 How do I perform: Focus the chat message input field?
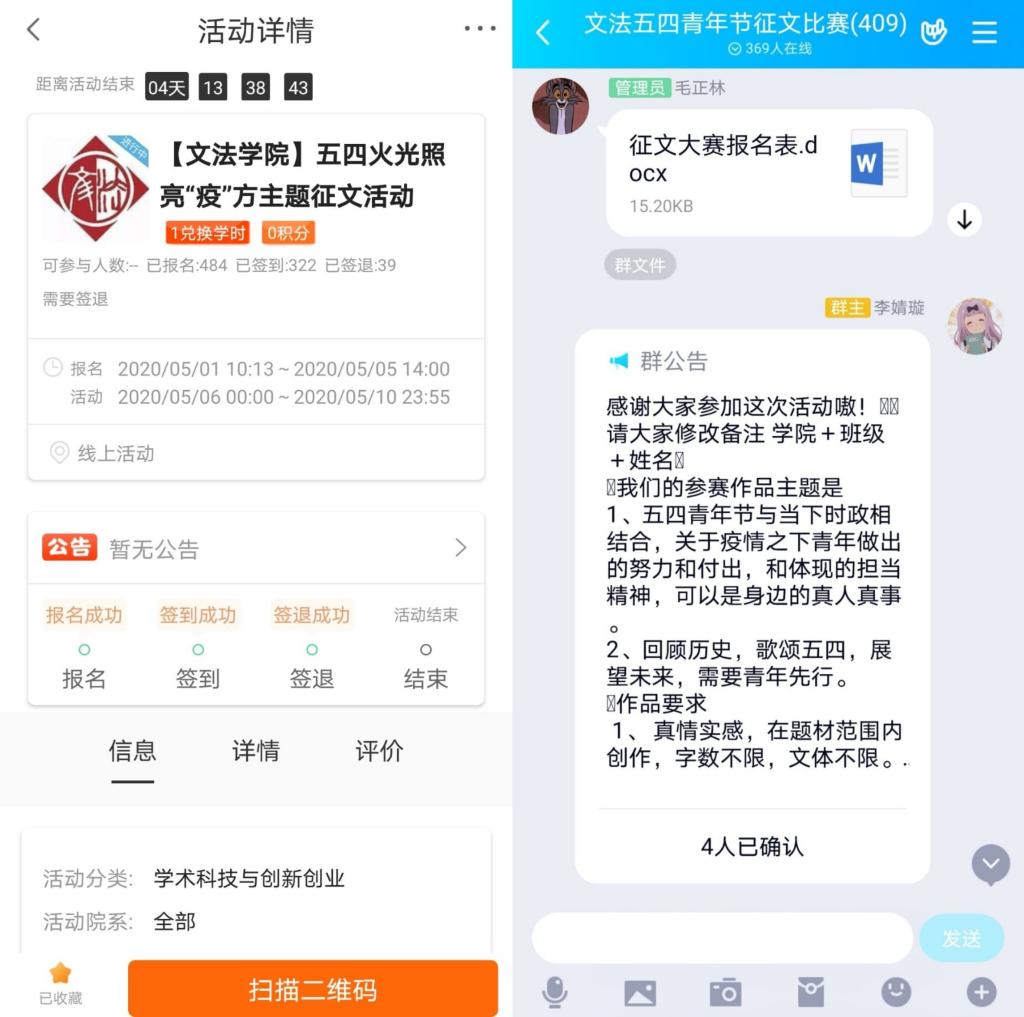click(722, 938)
